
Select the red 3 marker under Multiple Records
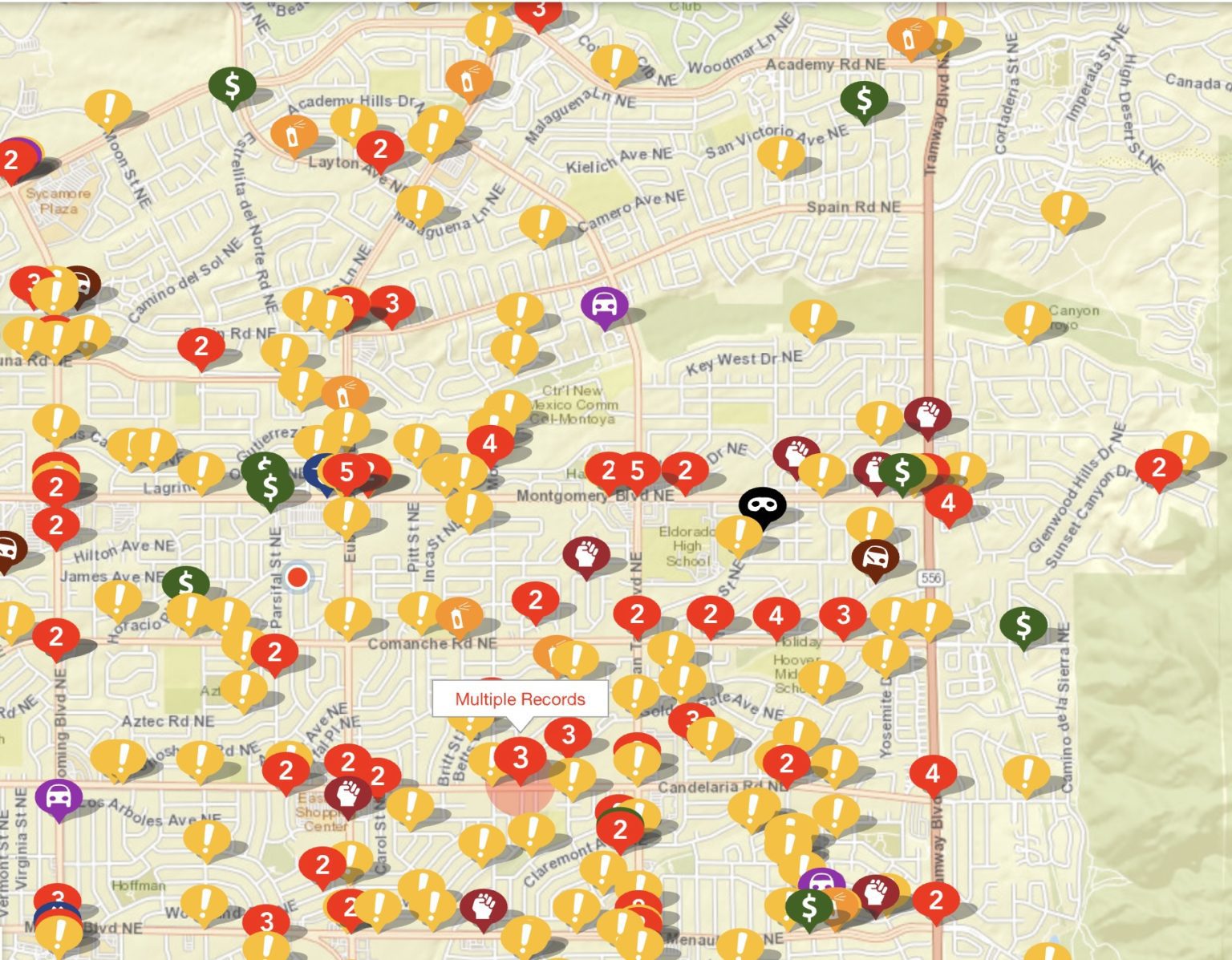tap(520, 757)
